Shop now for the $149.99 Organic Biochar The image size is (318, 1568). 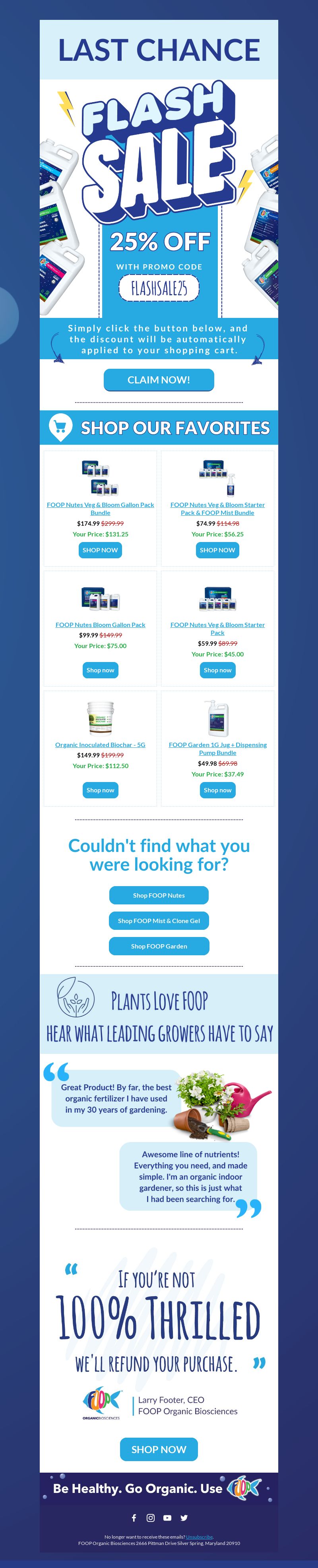coord(100,790)
